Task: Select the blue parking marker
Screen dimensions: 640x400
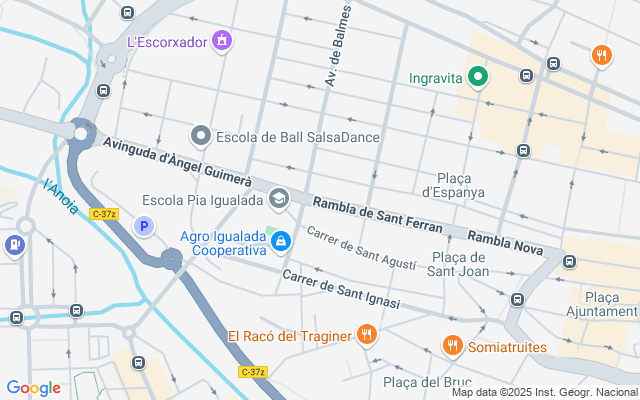Action: click(145, 228)
